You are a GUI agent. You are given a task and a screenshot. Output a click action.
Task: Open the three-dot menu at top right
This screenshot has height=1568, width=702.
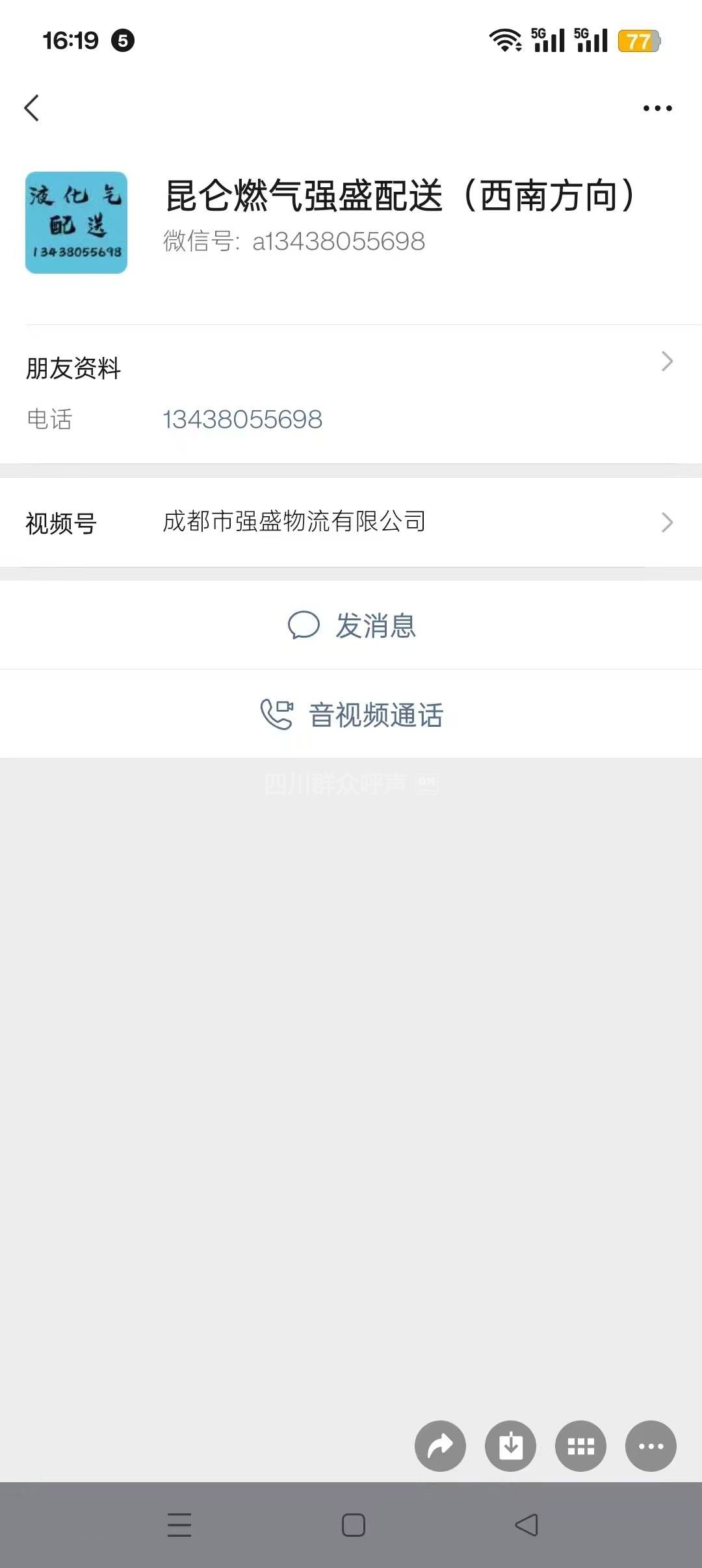click(x=657, y=109)
